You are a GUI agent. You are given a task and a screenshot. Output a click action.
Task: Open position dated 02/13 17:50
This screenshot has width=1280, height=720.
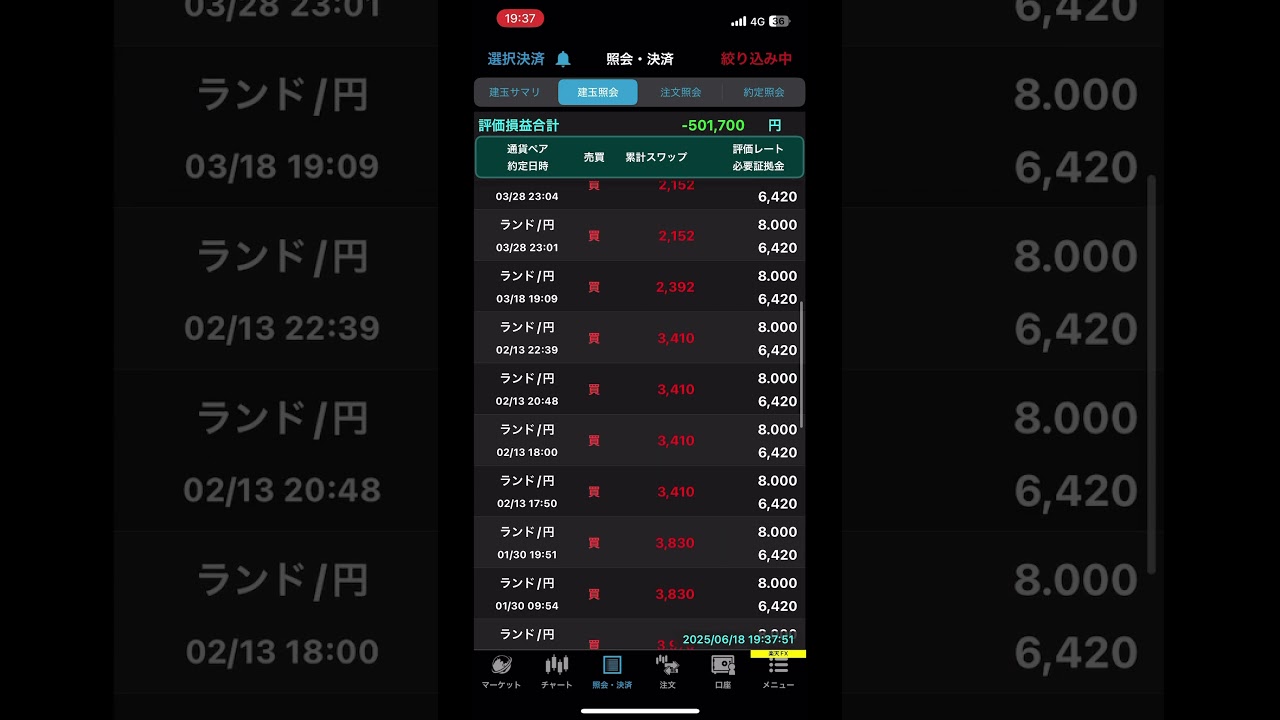[x=639, y=491]
